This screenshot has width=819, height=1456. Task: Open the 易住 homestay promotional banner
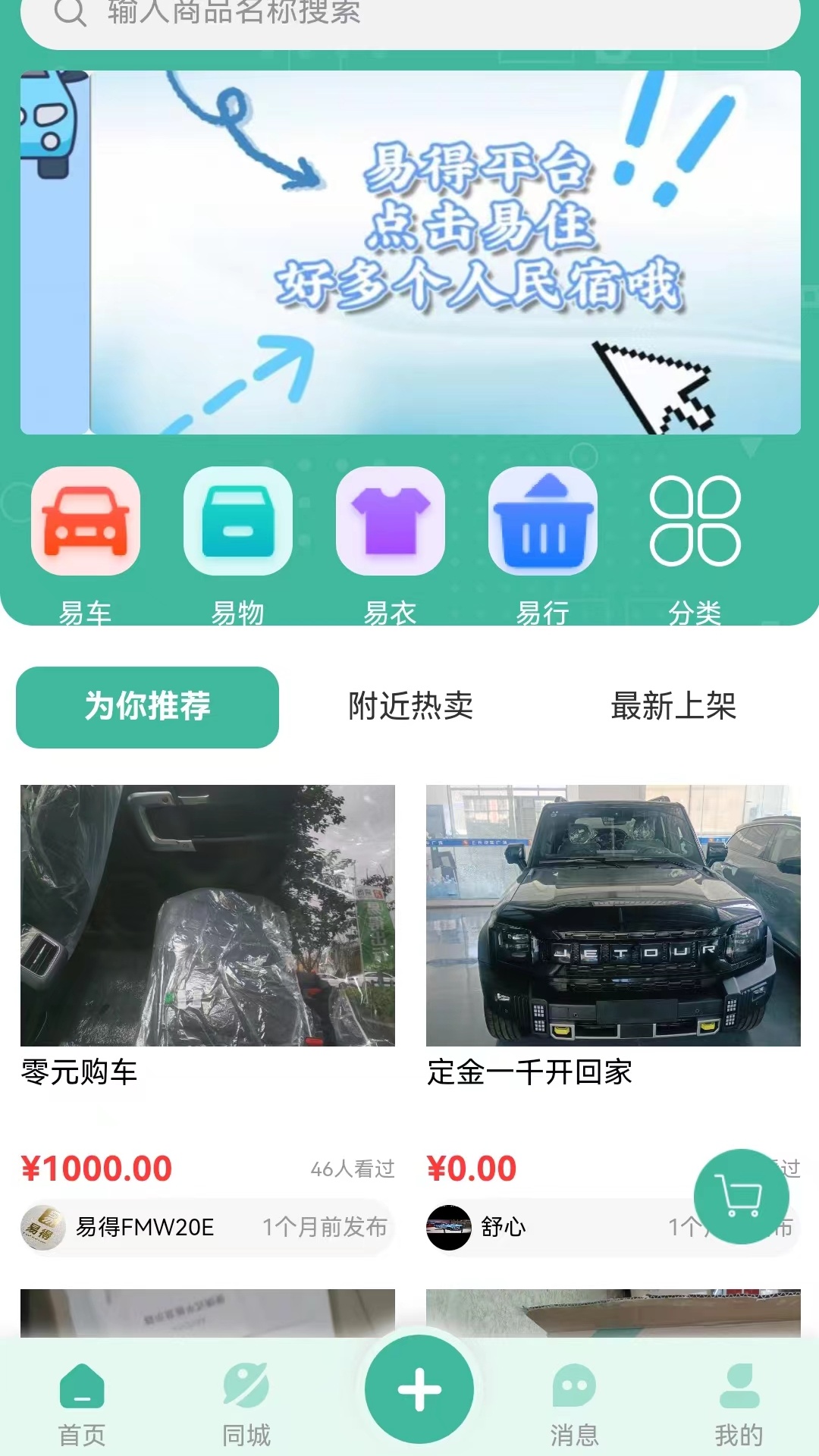point(409,250)
